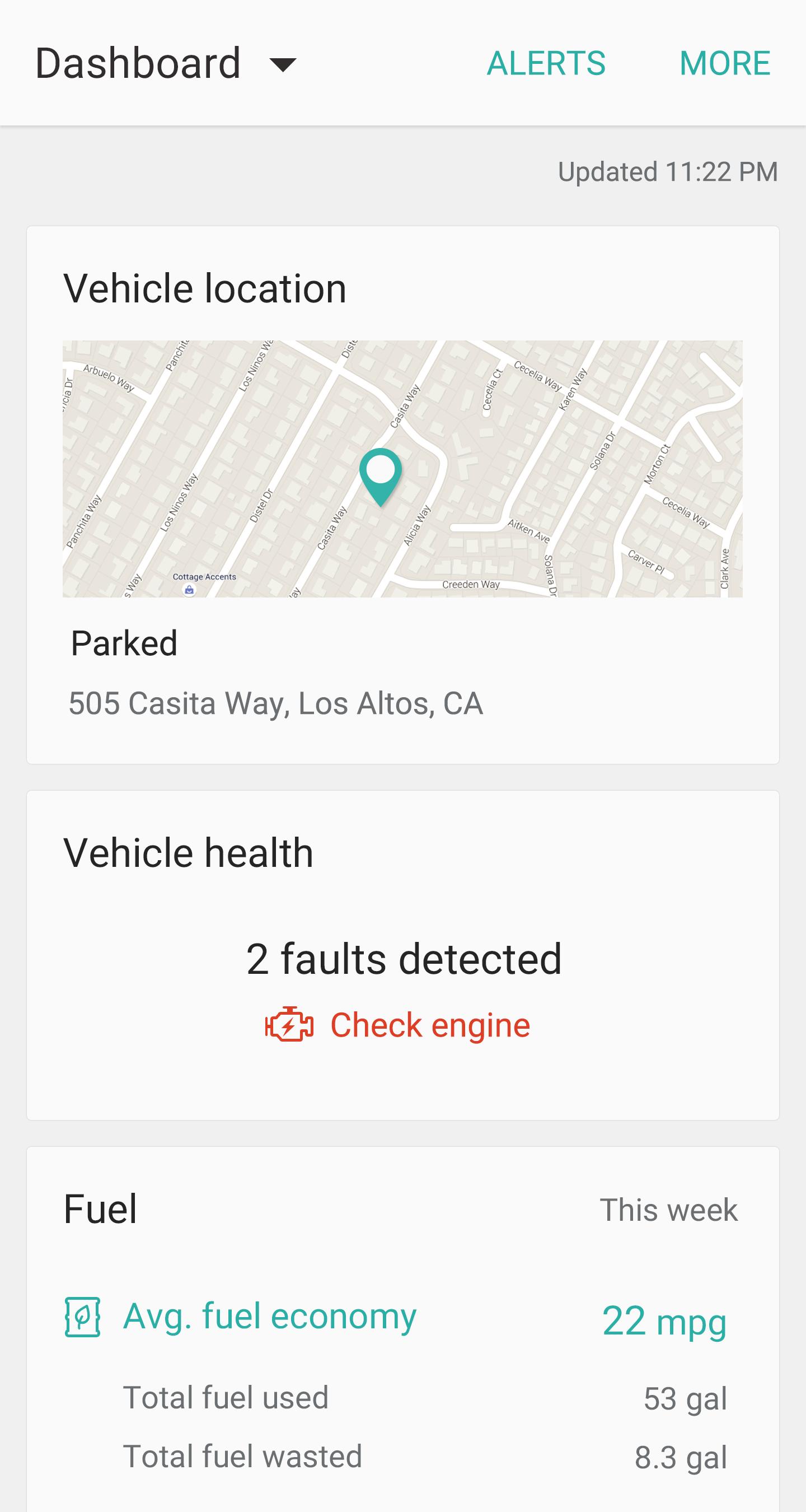Open the ALERTS tab
The width and height of the screenshot is (806, 1512).
point(547,62)
